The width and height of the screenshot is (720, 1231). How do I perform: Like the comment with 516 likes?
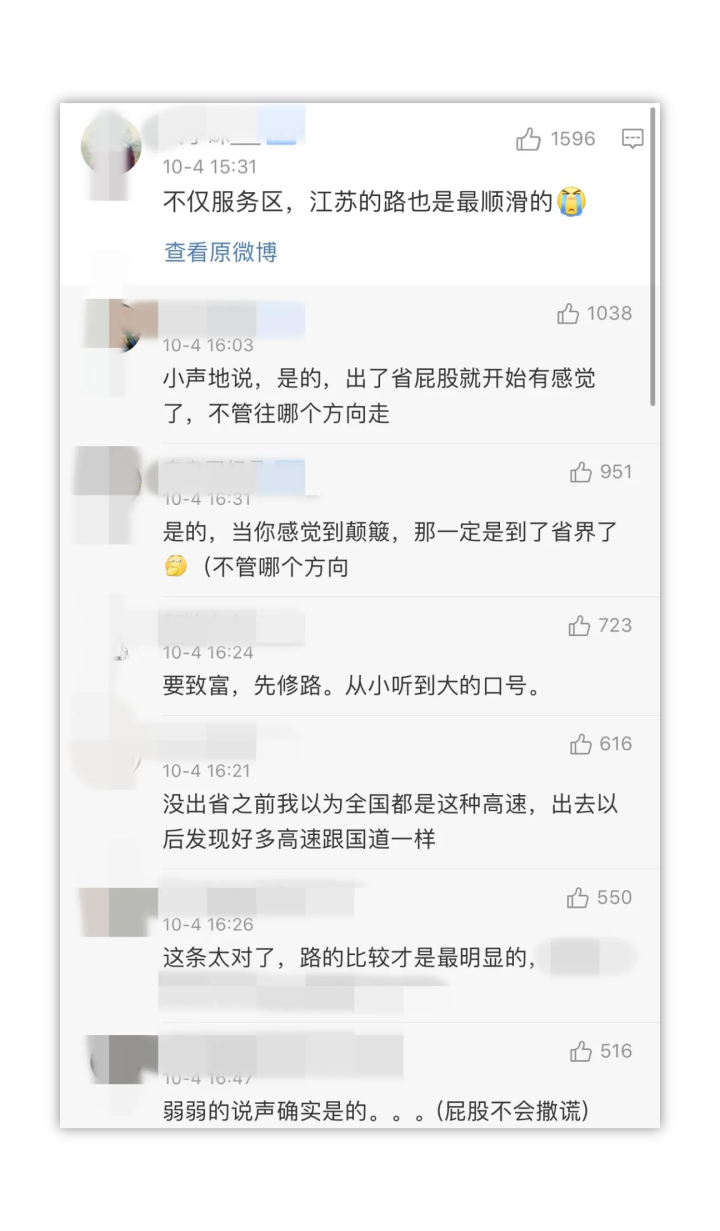[x=581, y=1051]
